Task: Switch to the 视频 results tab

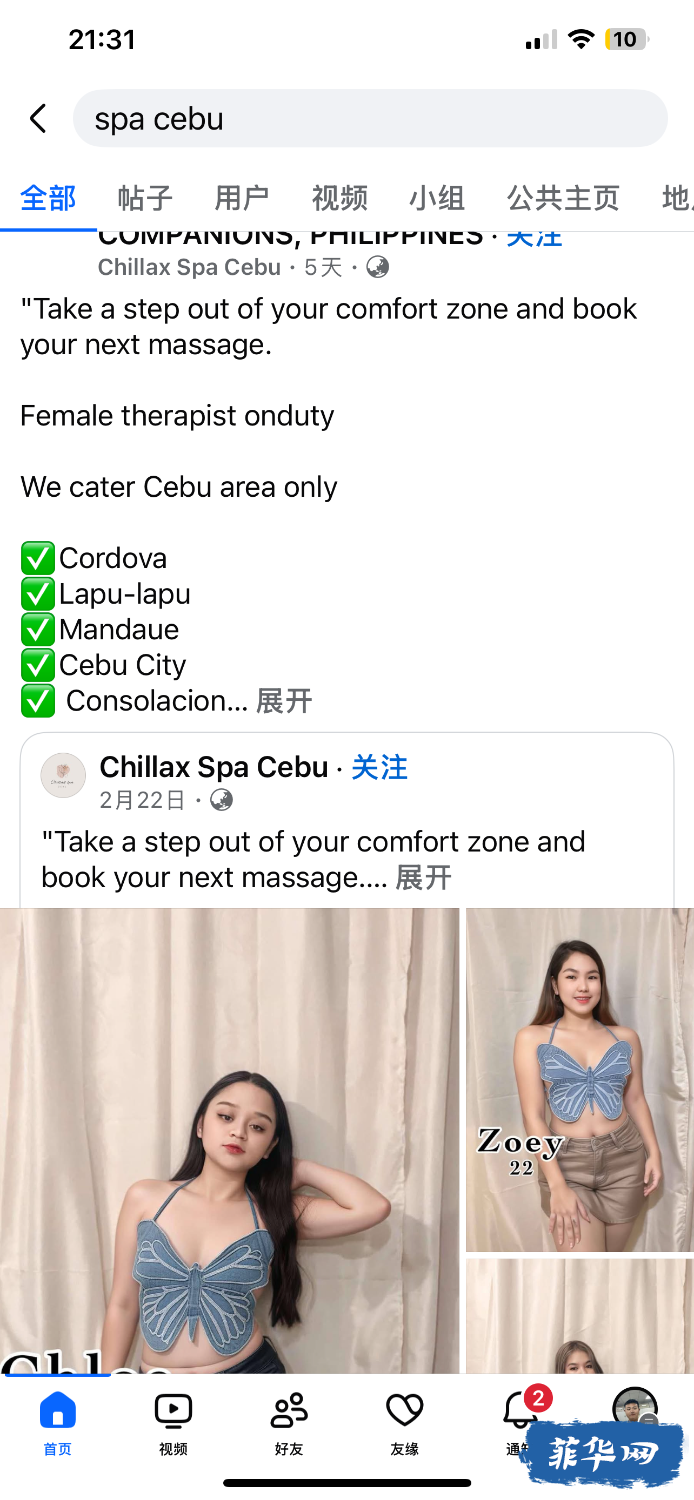Action: tap(339, 198)
